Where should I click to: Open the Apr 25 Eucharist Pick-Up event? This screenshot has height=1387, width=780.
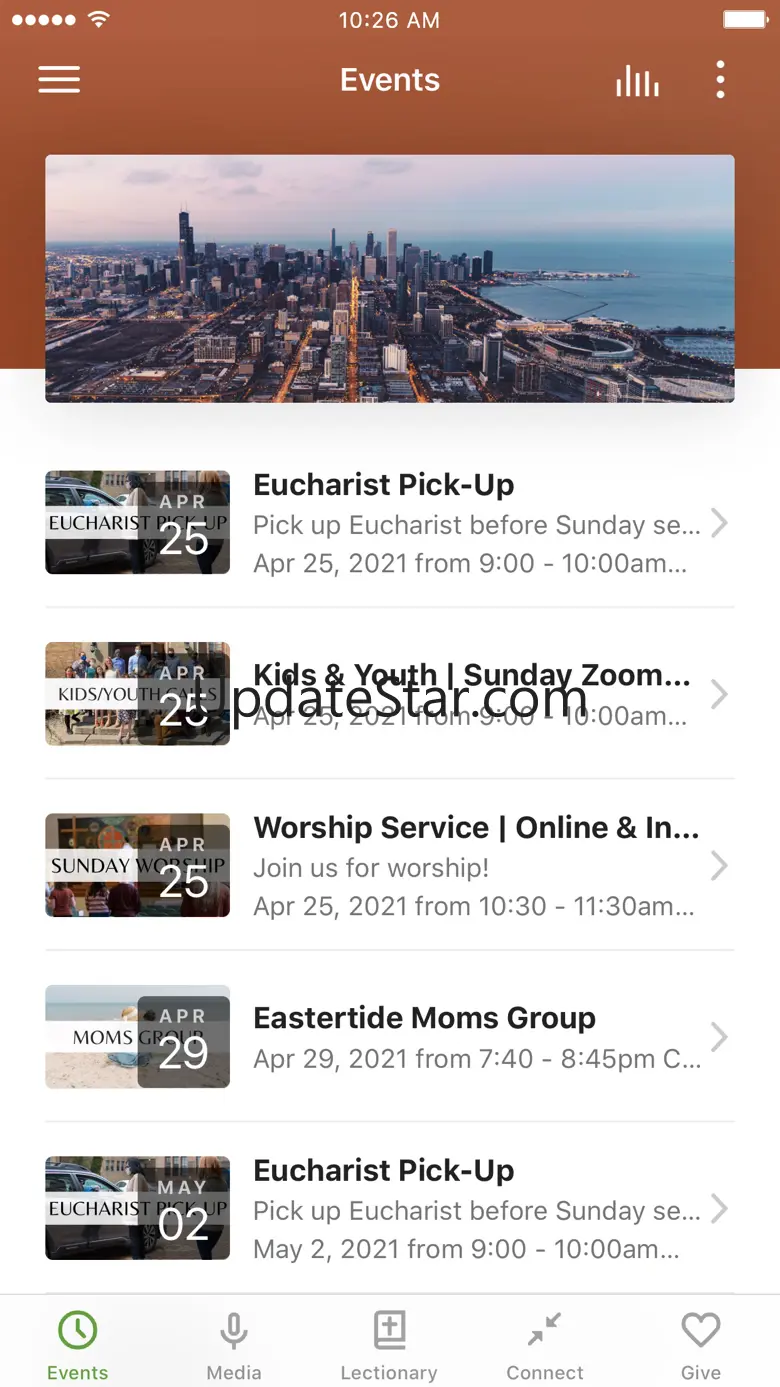(390, 523)
